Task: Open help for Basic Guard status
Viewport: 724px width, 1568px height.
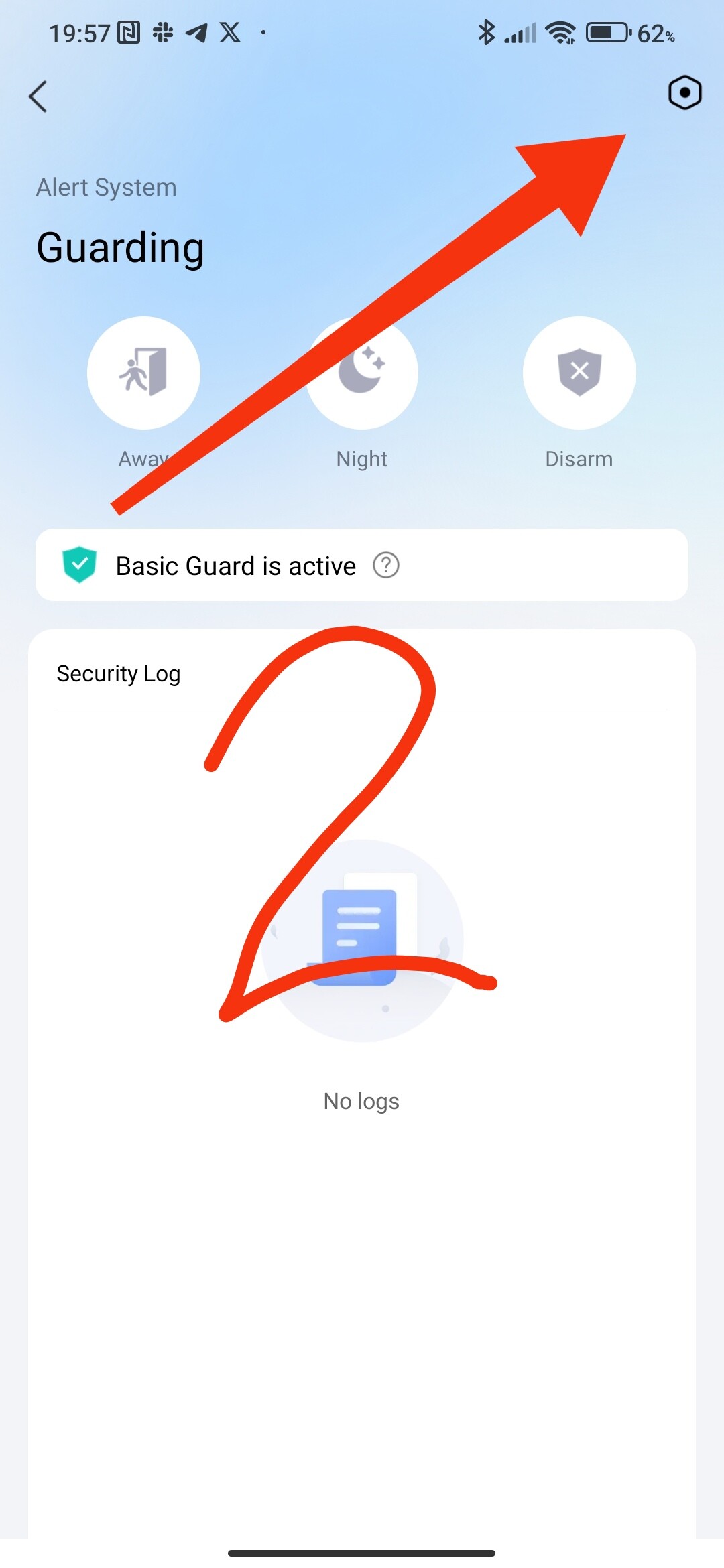Action: 386,566
